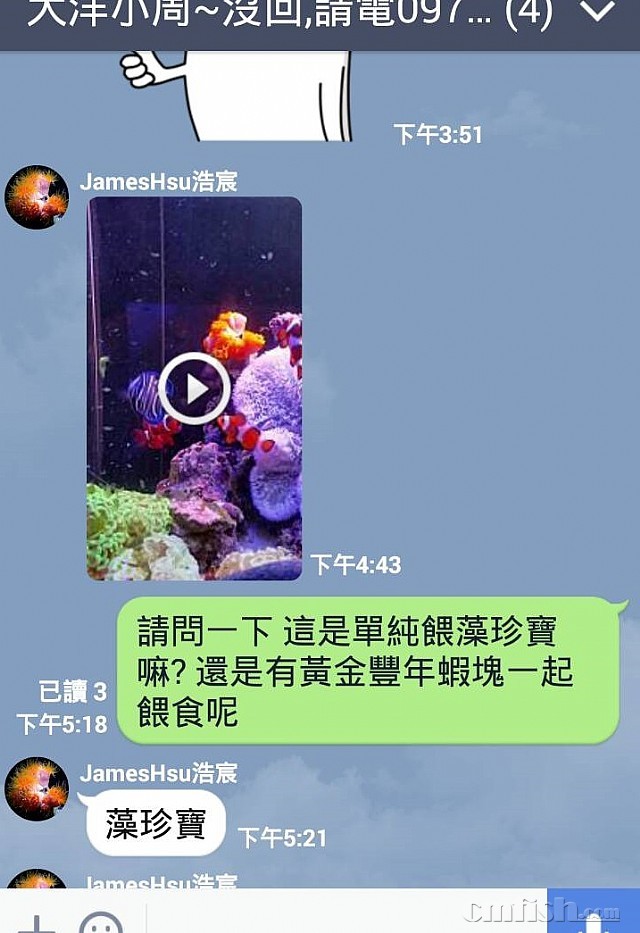Open the plus attachment menu
The width and height of the screenshot is (640, 933).
click(x=36, y=922)
